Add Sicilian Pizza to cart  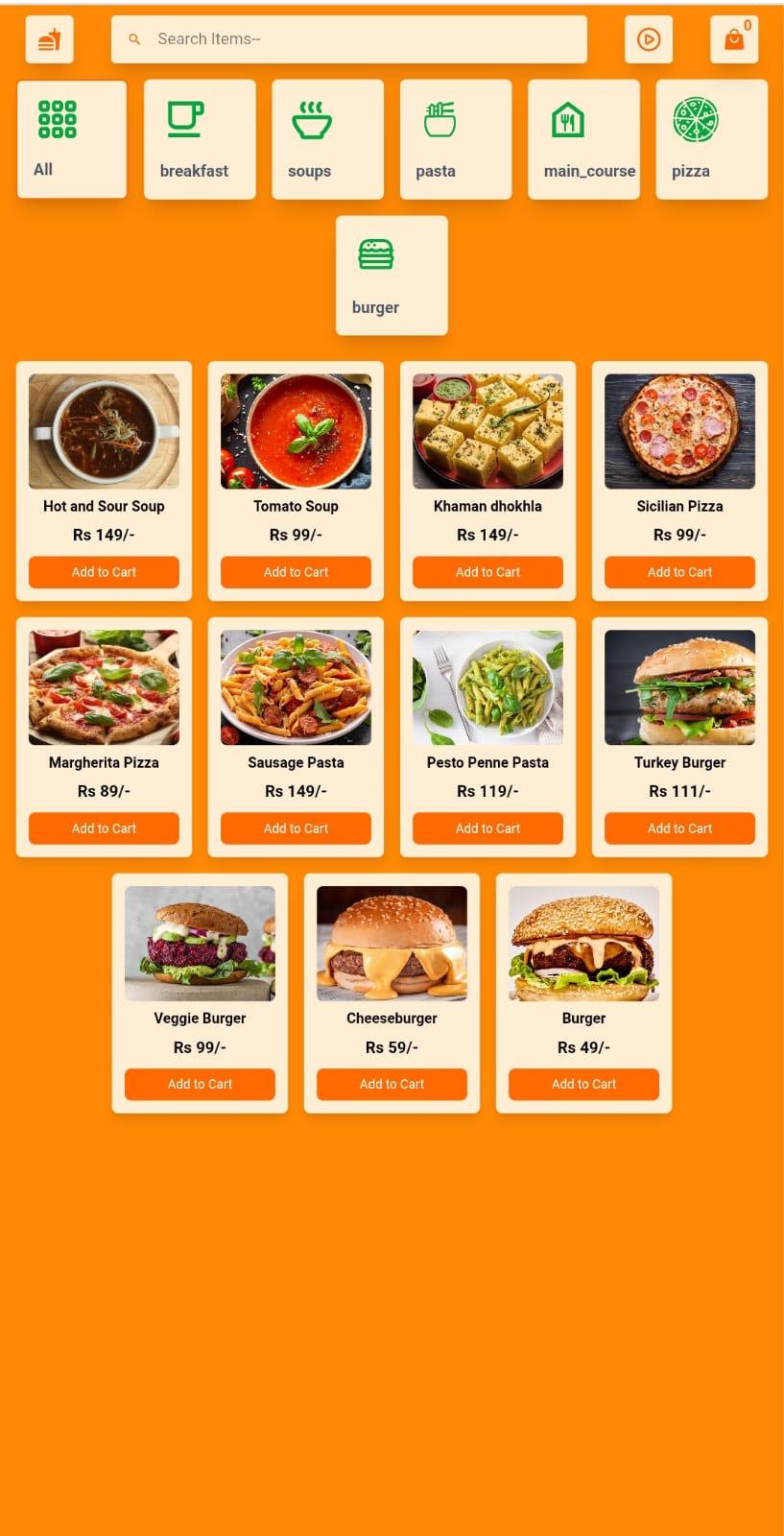pyautogui.click(x=679, y=572)
